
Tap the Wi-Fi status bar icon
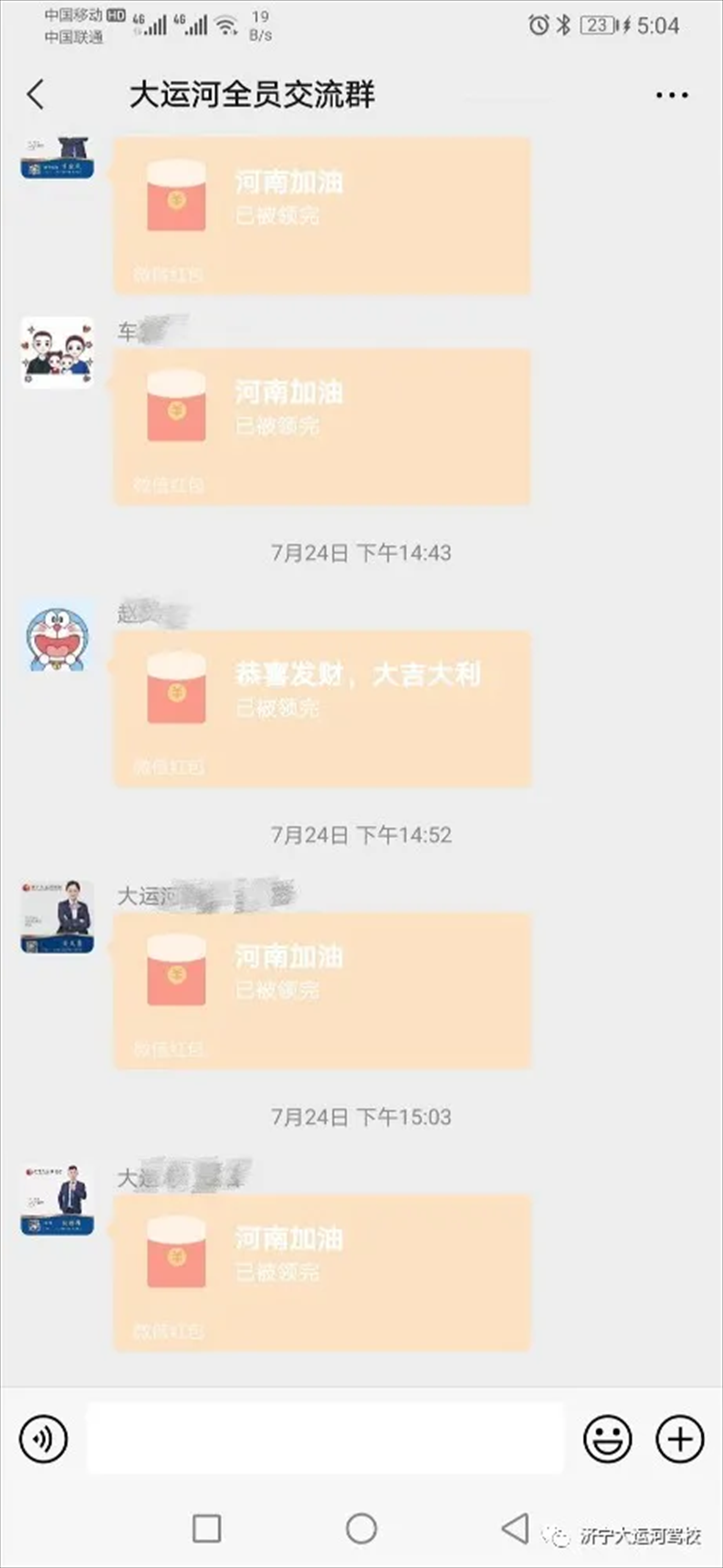point(228,26)
